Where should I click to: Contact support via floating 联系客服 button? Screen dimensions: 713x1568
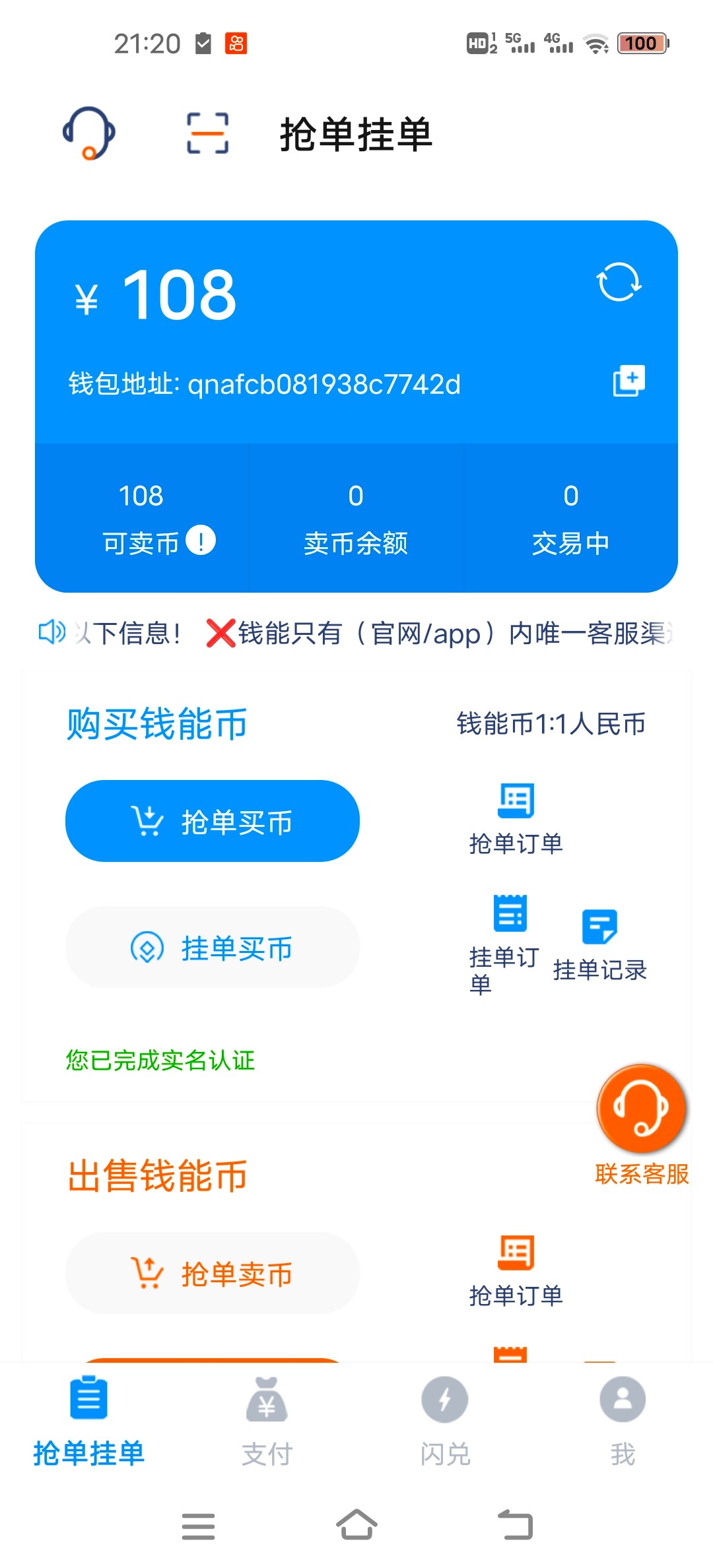point(642,1125)
